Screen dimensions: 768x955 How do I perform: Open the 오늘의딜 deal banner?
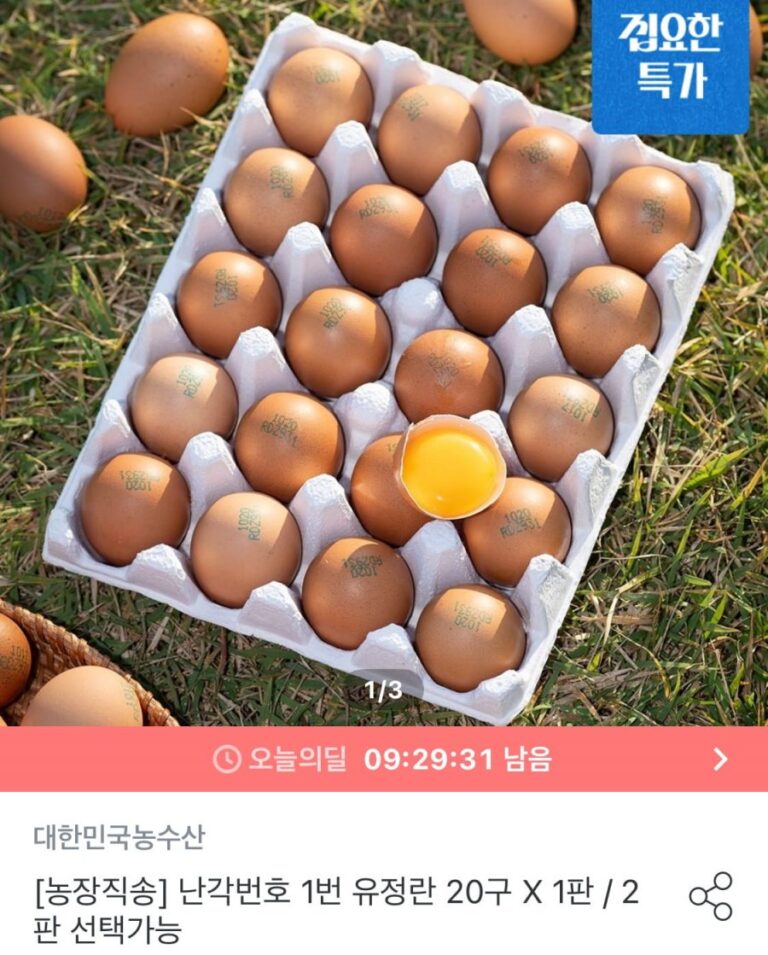[x=384, y=759]
